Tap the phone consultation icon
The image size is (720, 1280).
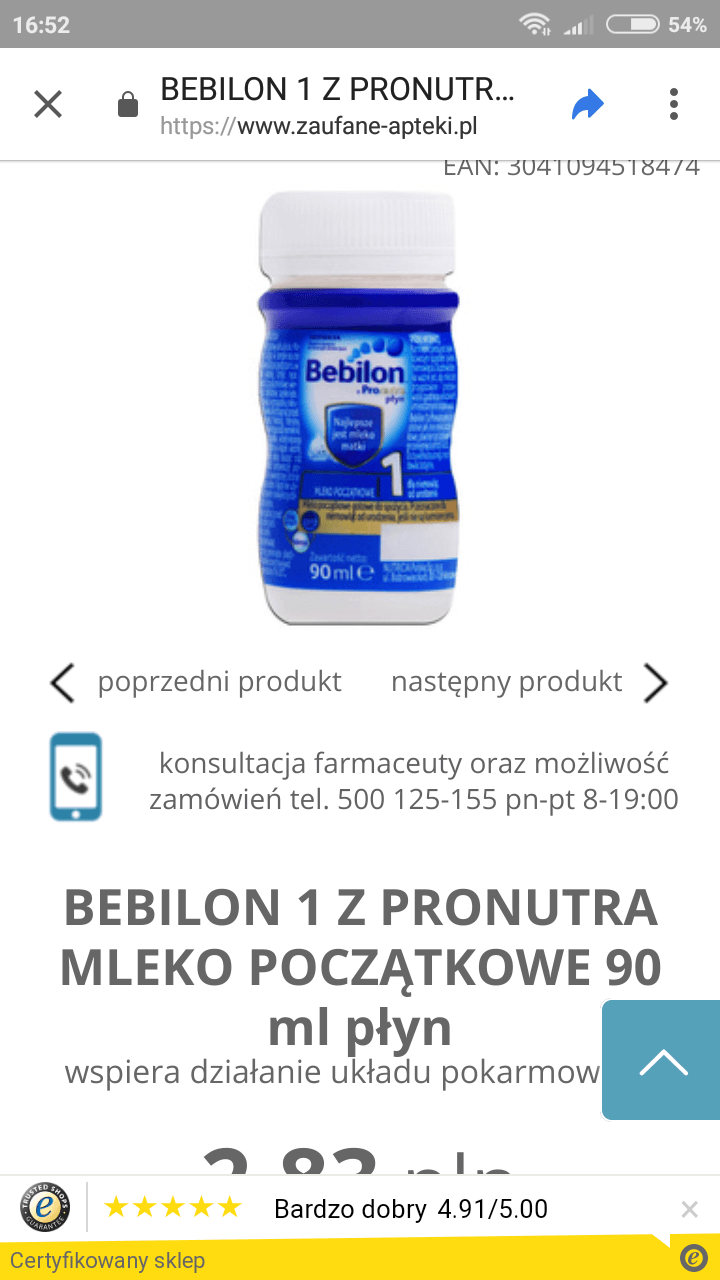click(76, 777)
